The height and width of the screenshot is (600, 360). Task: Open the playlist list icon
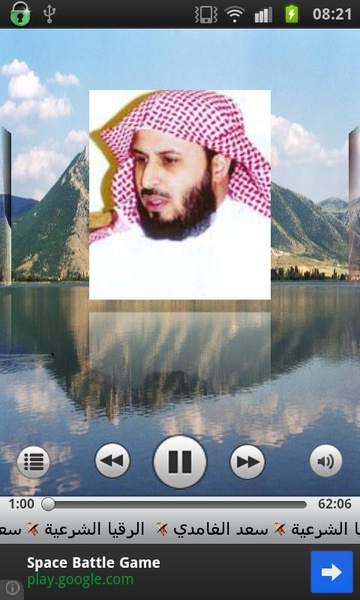pos(33,462)
